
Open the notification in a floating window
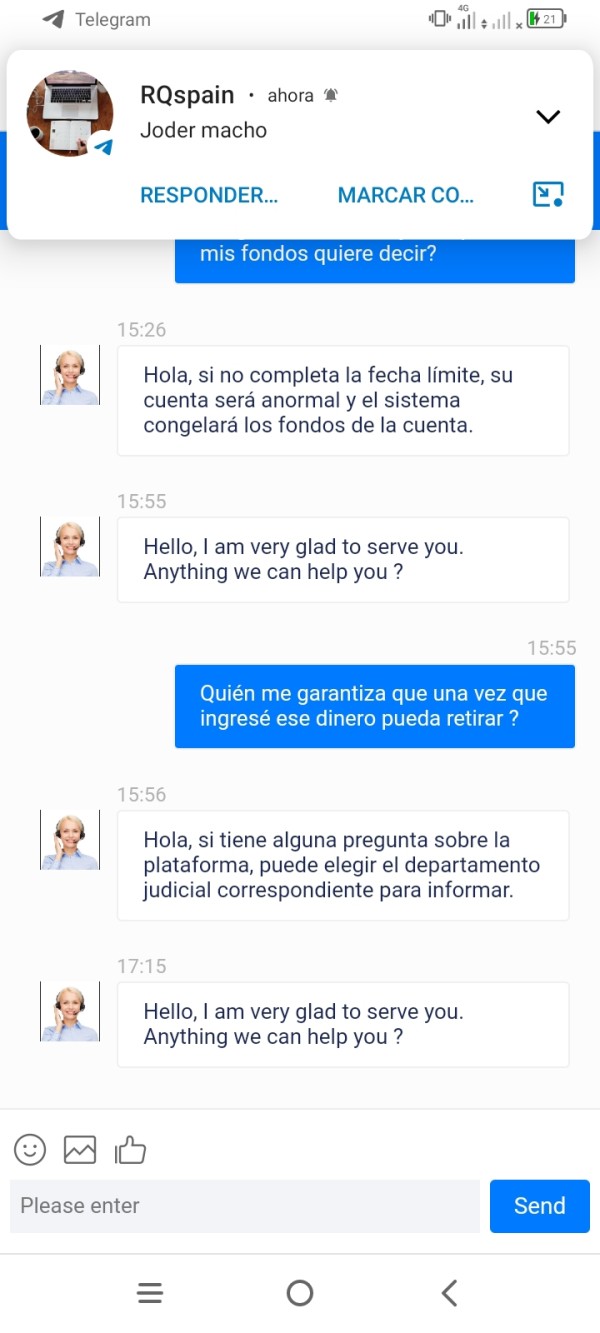(x=548, y=194)
